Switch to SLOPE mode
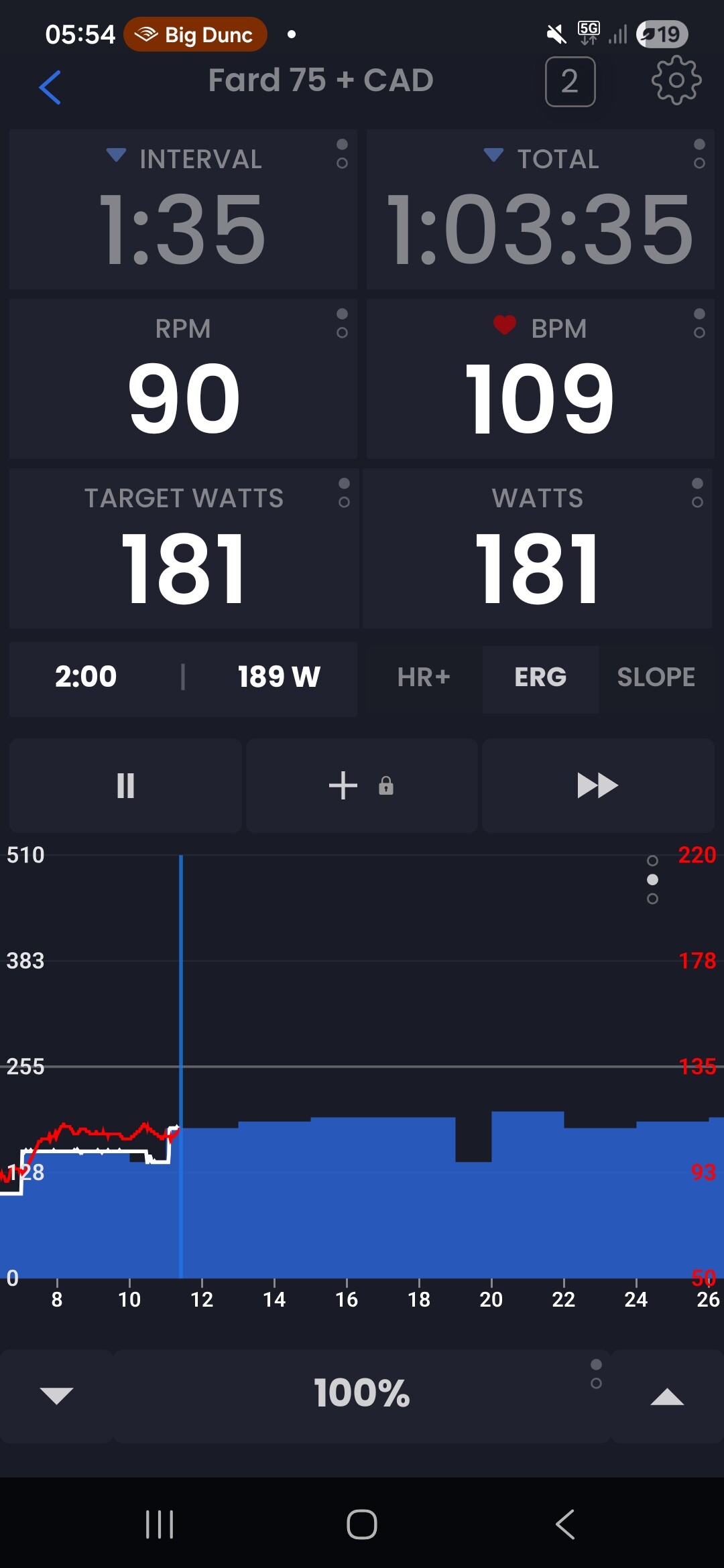 (656, 677)
